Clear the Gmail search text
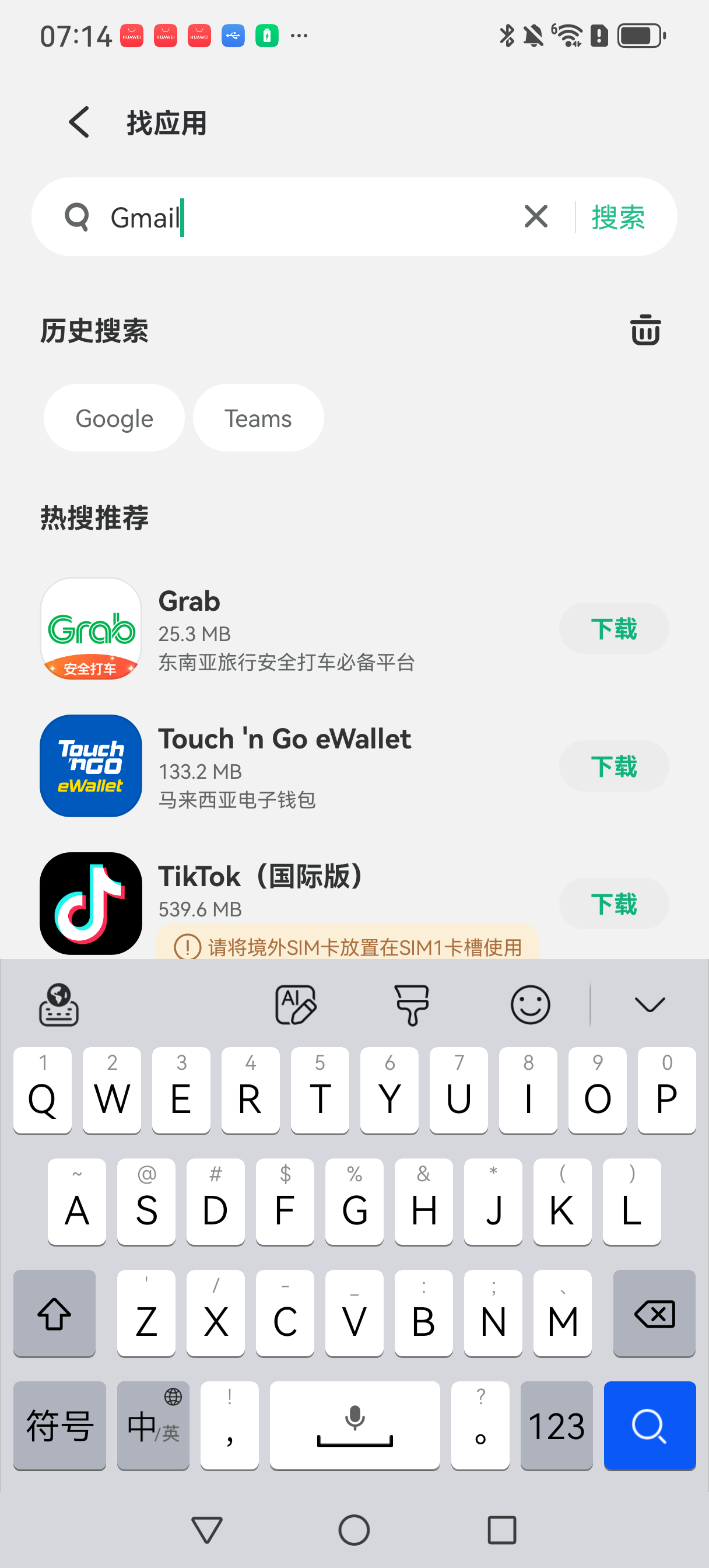This screenshot has width=709, height=1568. (536, 216)
